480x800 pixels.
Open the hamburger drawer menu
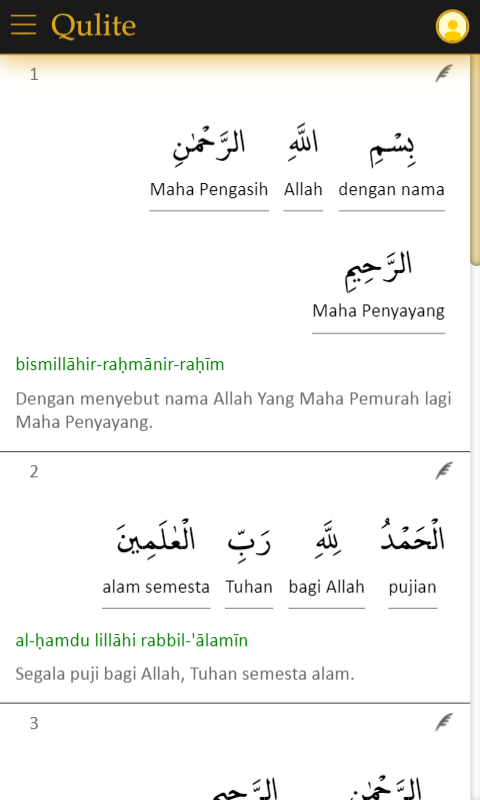pyautogui.click(x=23, y=24)
